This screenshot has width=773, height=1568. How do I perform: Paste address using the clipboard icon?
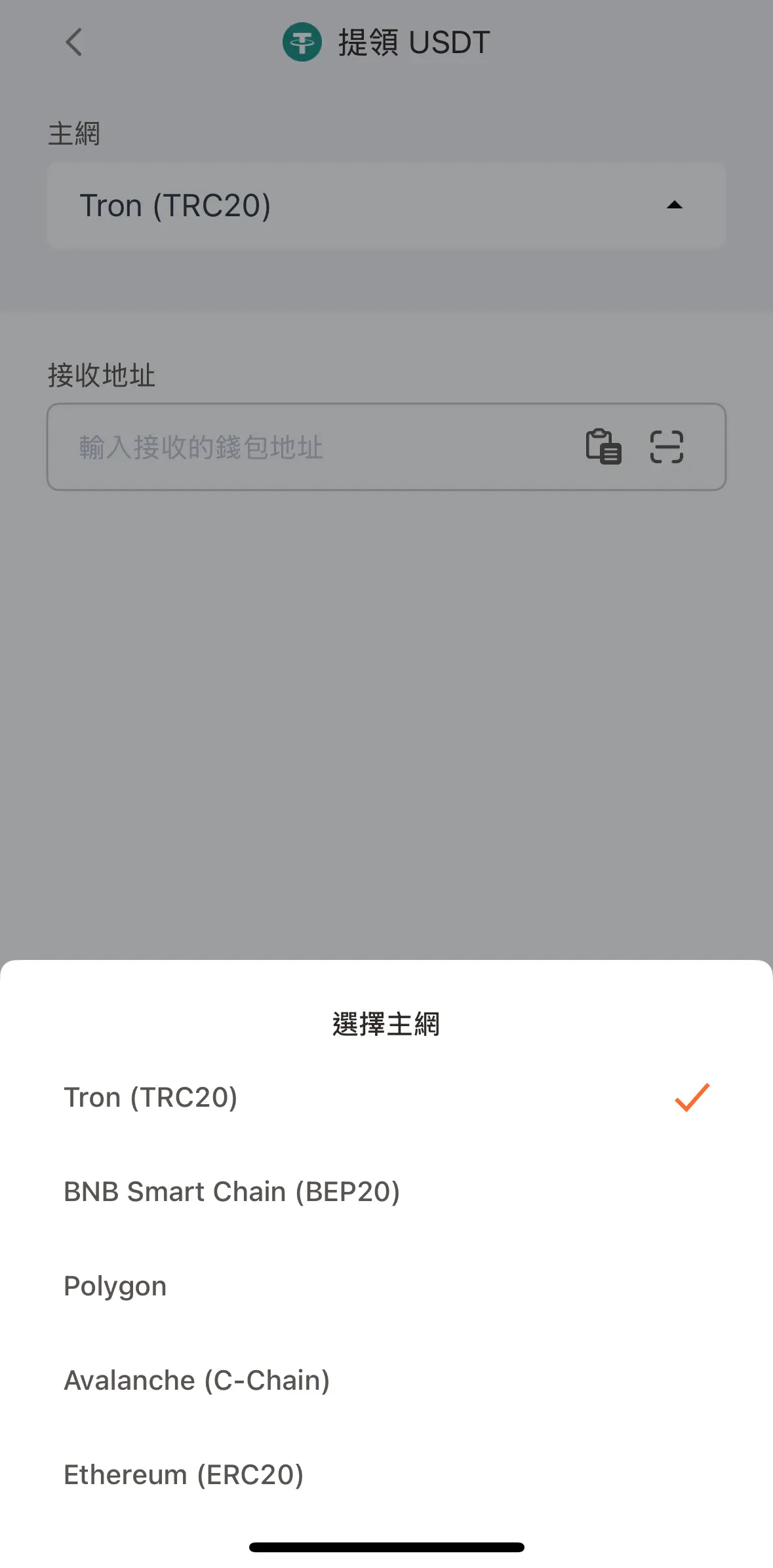click(x=603, y=447)
